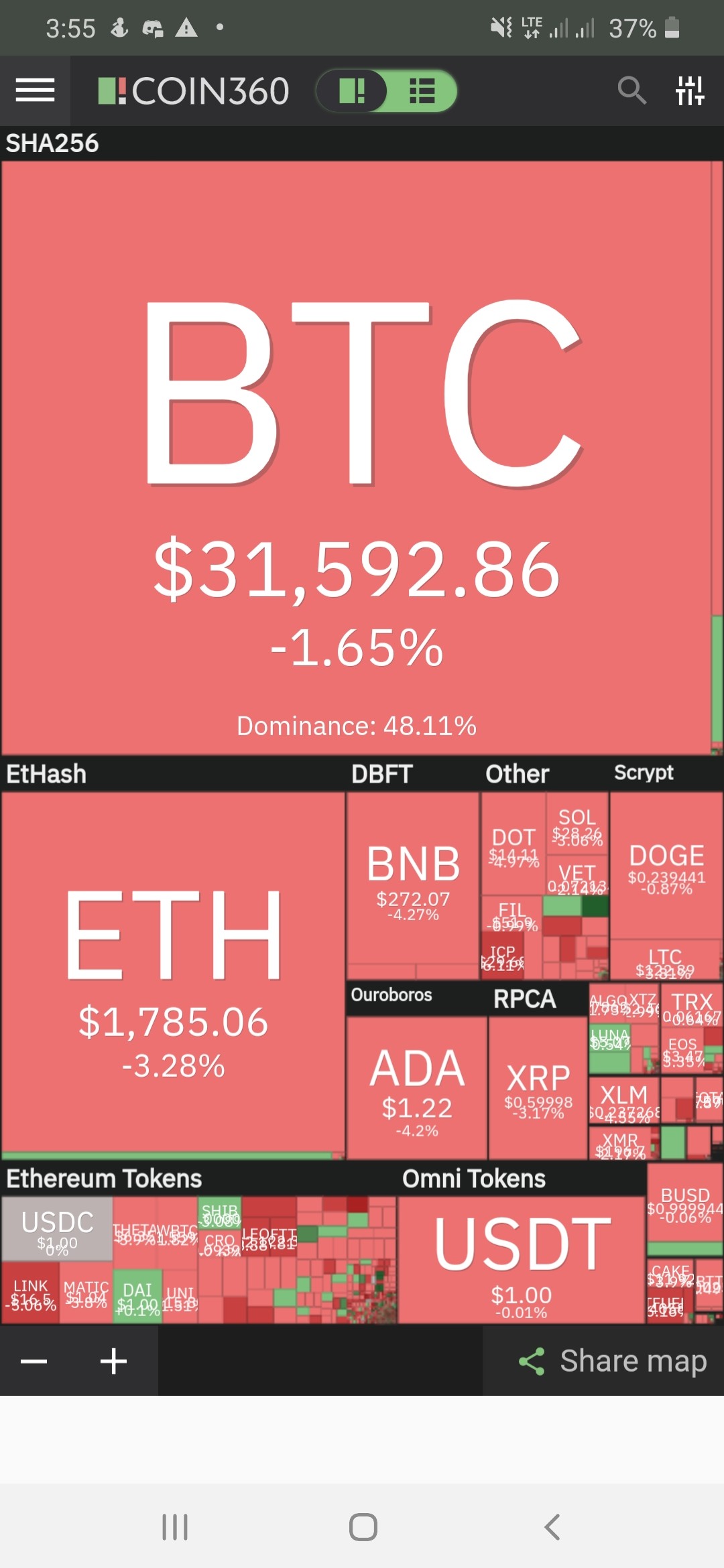Select the ADA tile
This screenshot has width=724, height=1568.
click(x=417, y=1088)
